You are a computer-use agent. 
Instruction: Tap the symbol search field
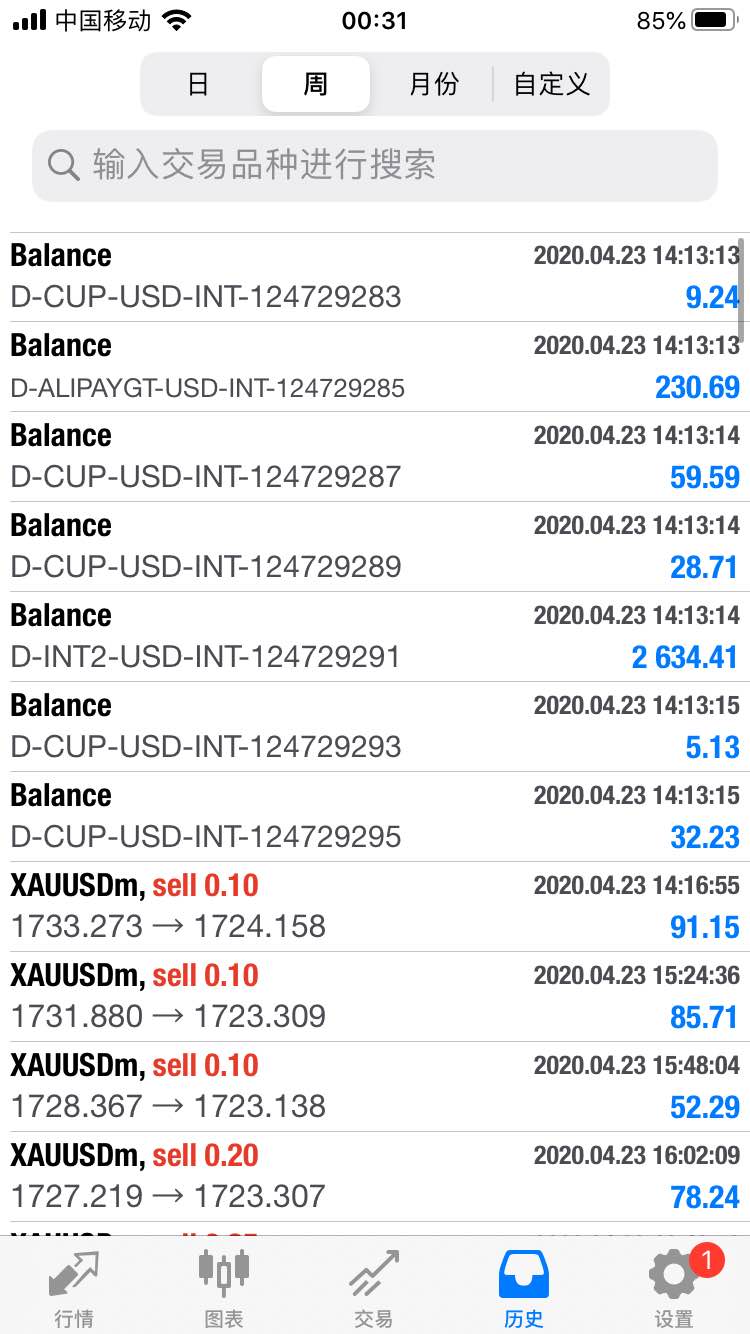375,165
